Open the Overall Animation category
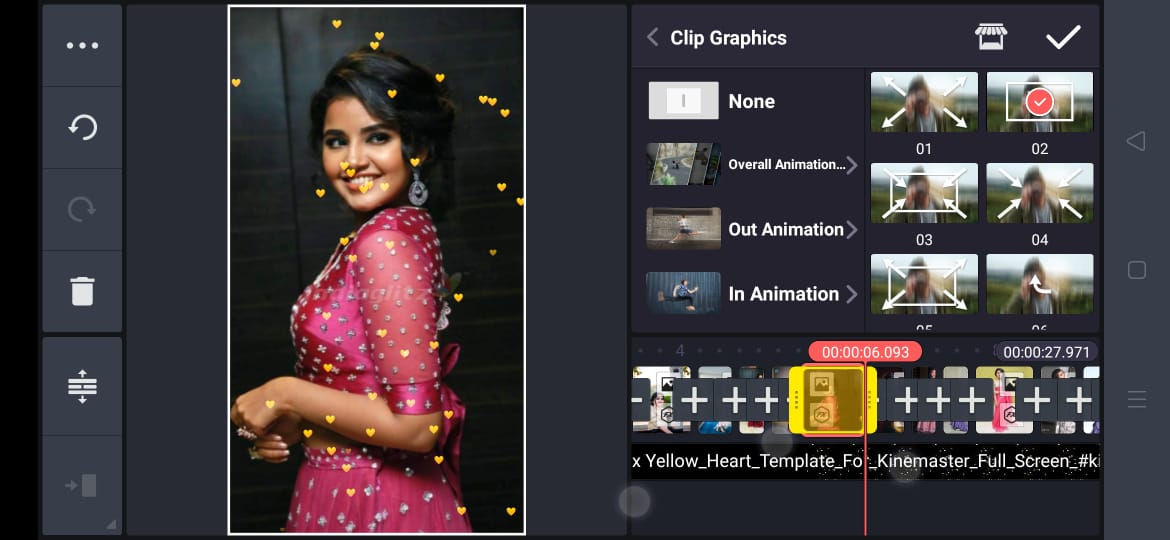This screenshot has height=540, width=1170. (752, 164)
